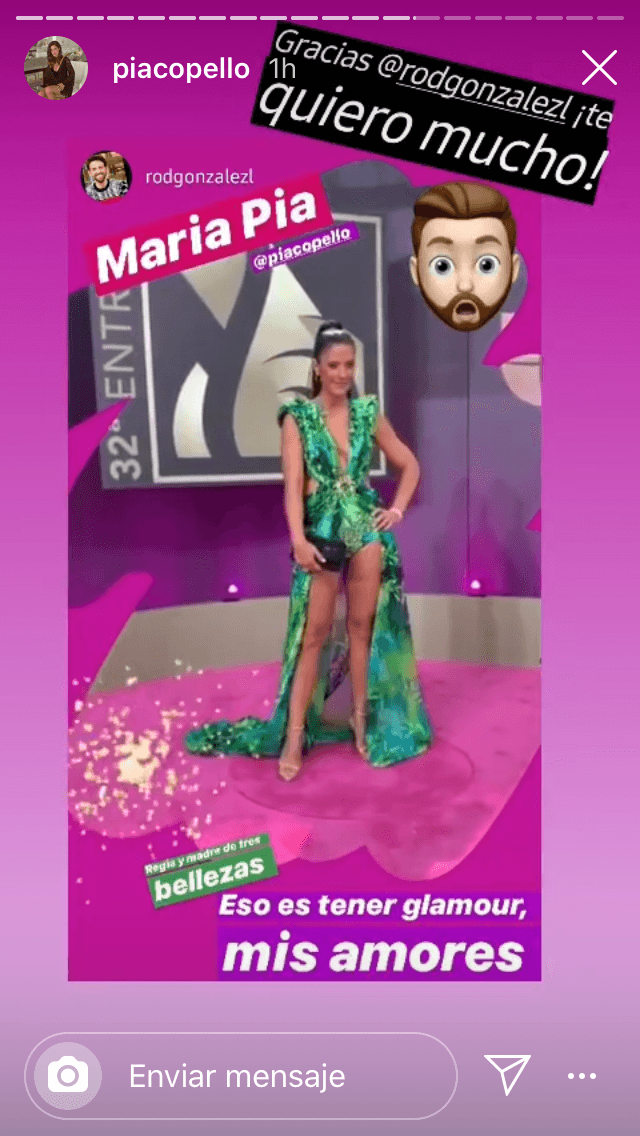The width and height of the screenshot is (640, 1136).
Task: Open piacopello's profile picture
Action: click(55, 68)
